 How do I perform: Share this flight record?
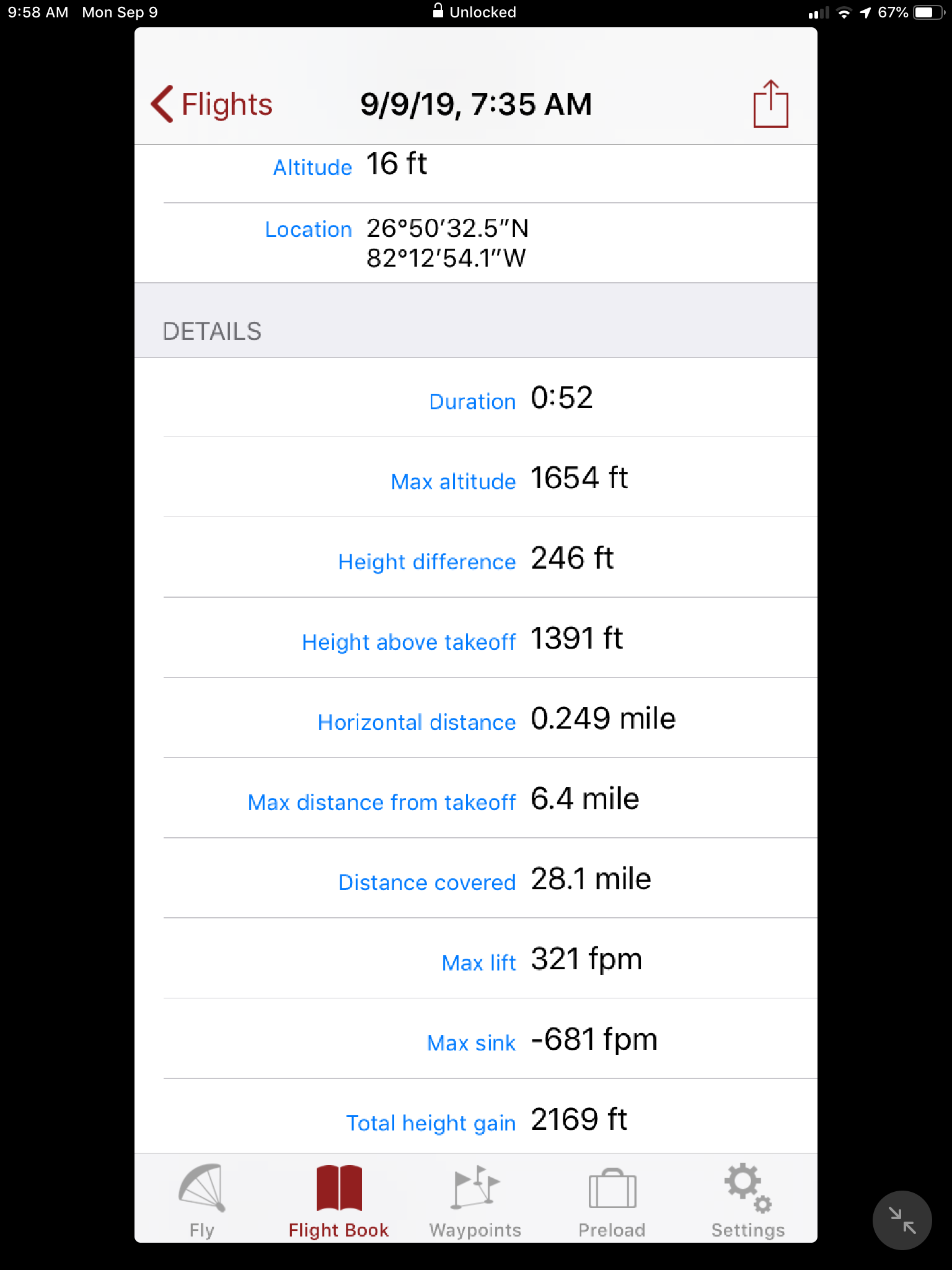(x=770, y=104)
